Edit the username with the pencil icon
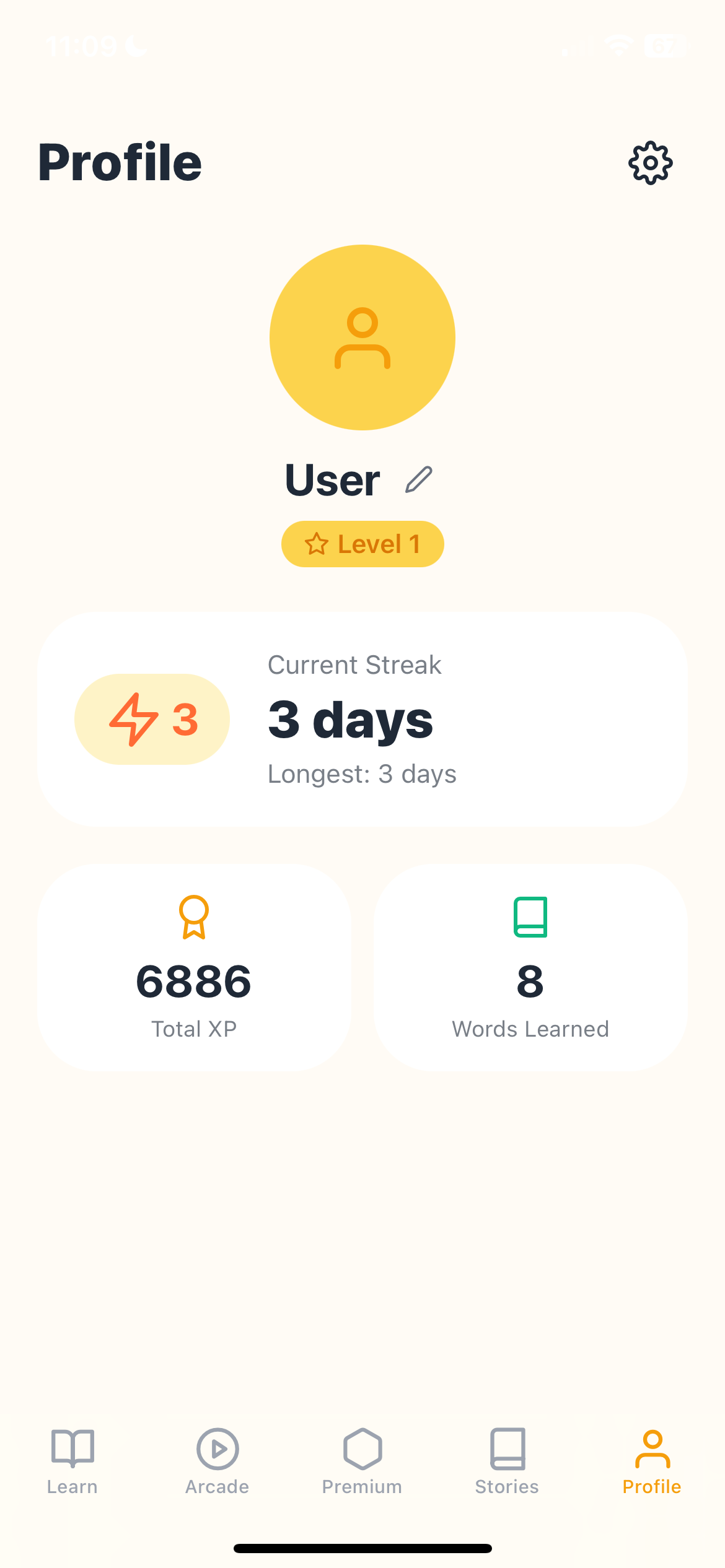 (418, 479)
